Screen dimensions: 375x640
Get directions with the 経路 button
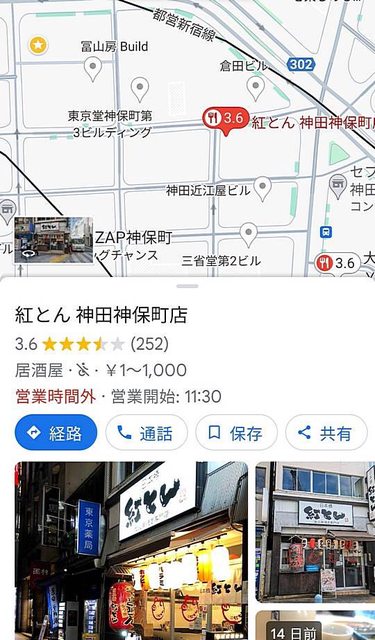coord(56,433)
